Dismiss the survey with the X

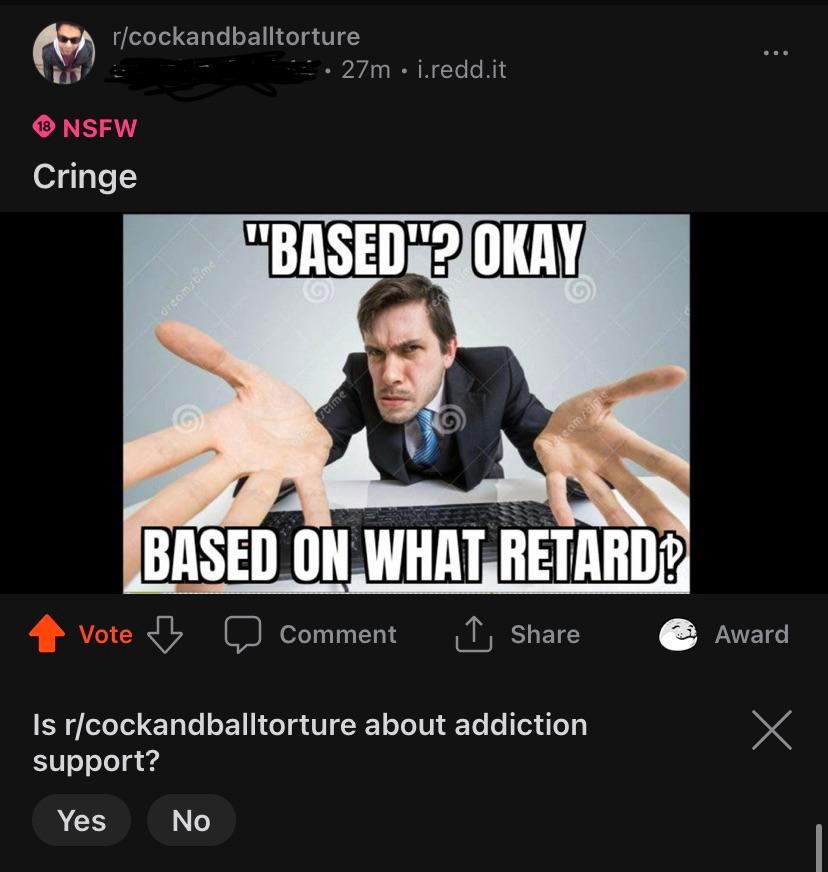pyautogui.click(x=772, y=730)
